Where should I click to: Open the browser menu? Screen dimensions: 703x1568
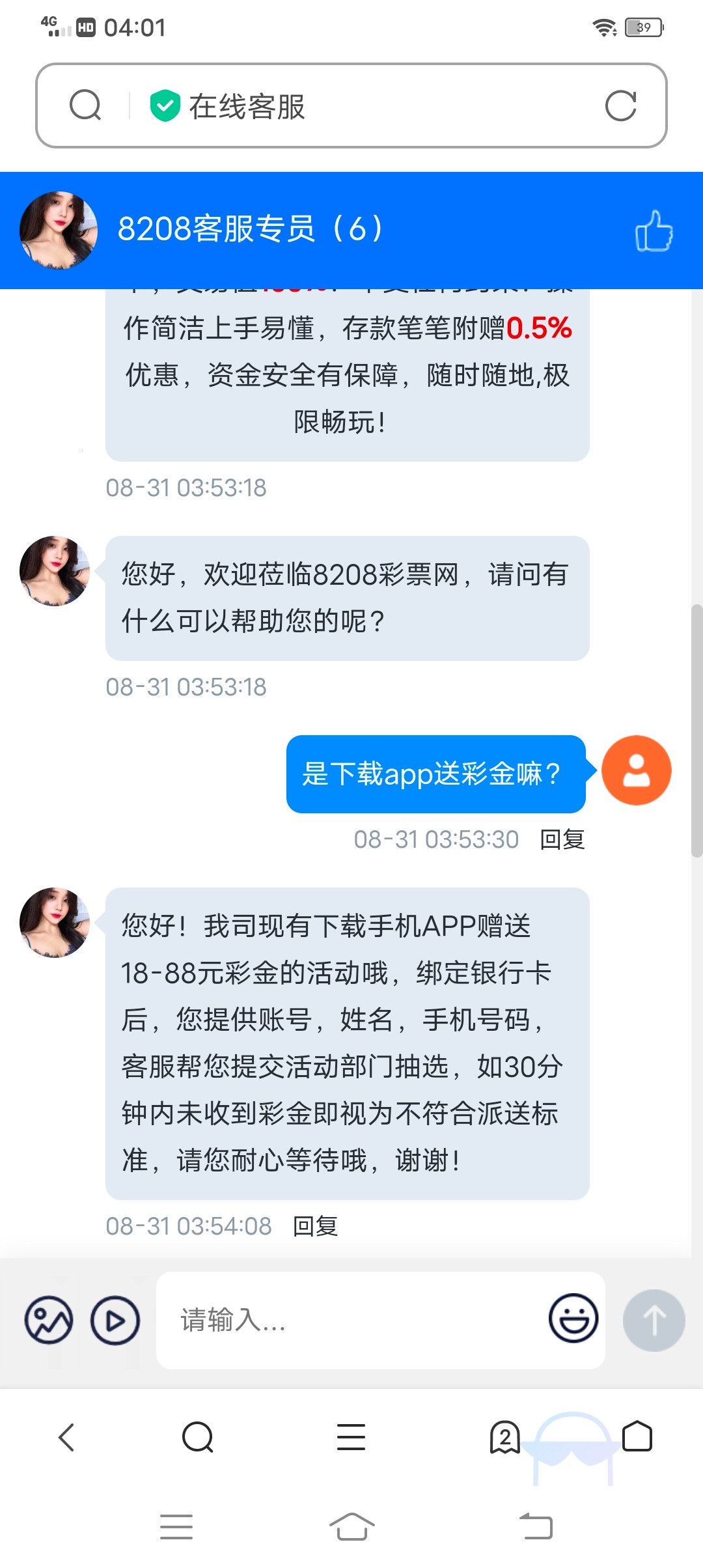click(x=351, y=1437)
